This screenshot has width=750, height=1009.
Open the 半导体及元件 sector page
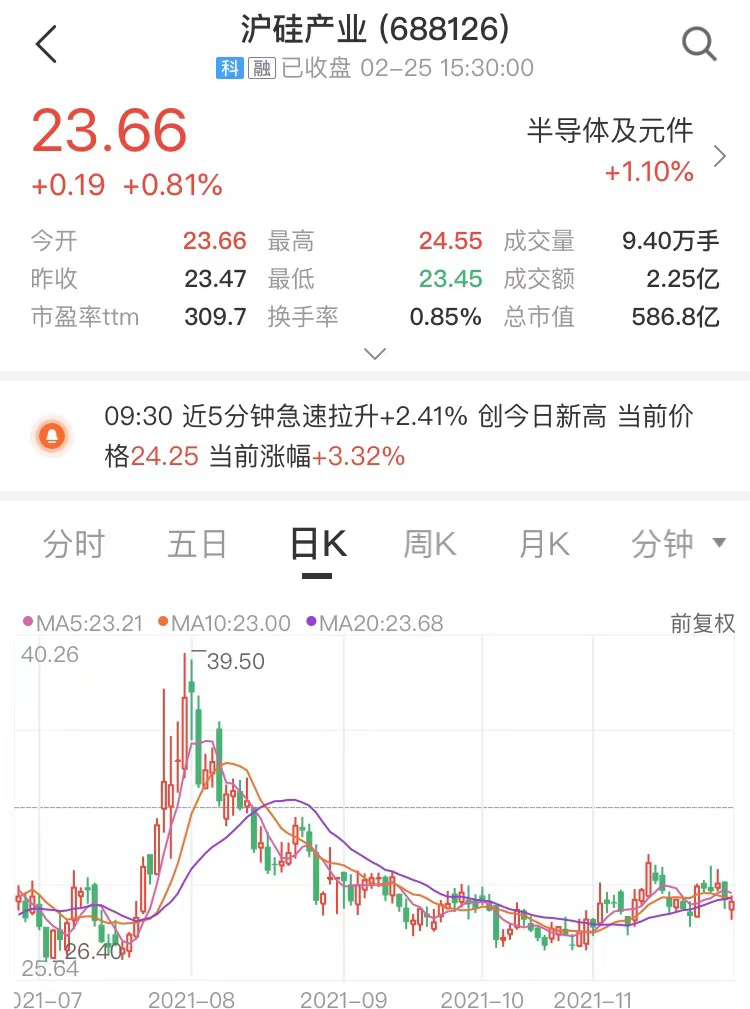pyautogui.click(x=622, y=151)
